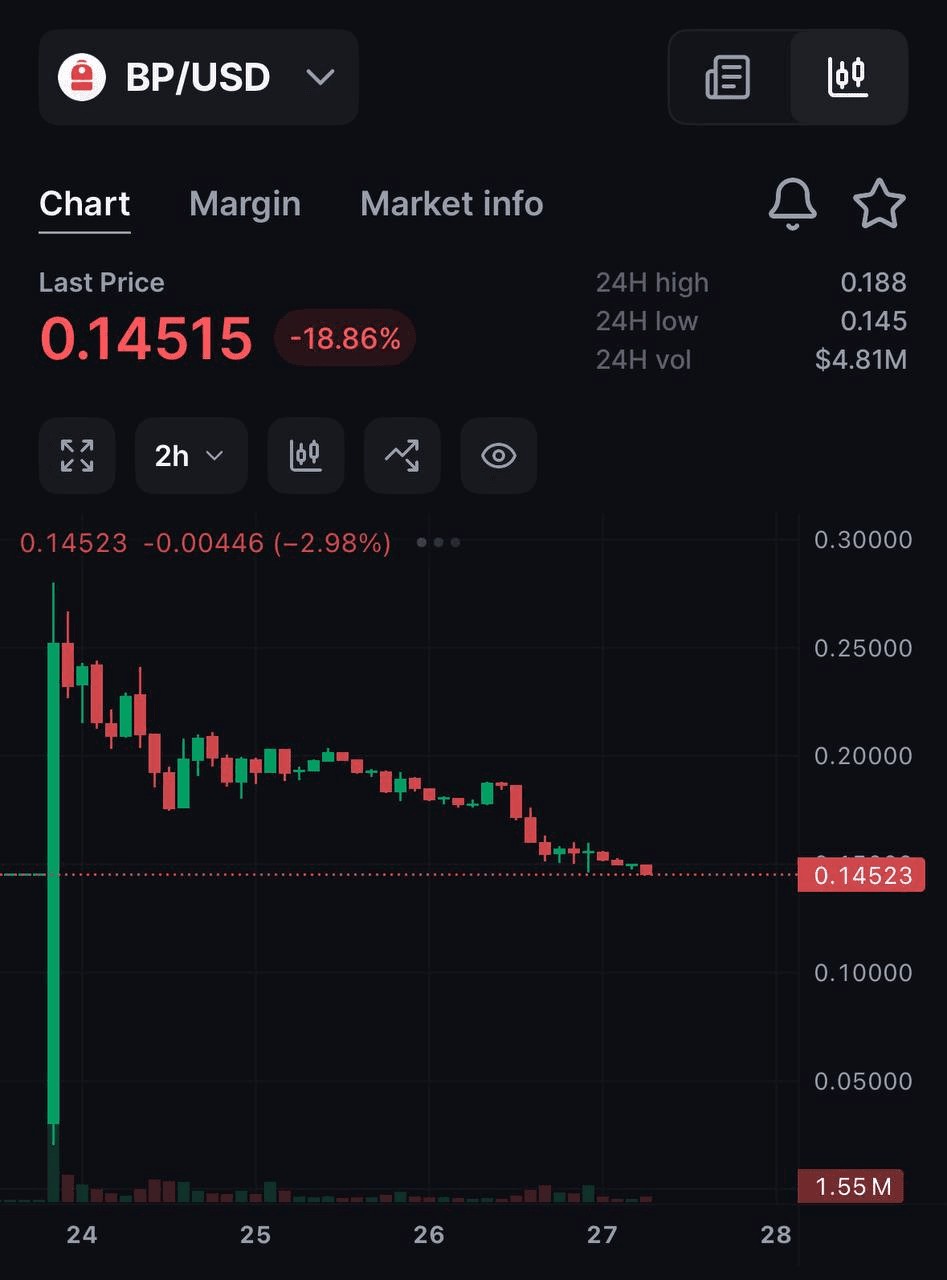Star BP/USD as a favorite
Image resolution: width=947 pixels, height=1280 pixels.
coord(880,204)
